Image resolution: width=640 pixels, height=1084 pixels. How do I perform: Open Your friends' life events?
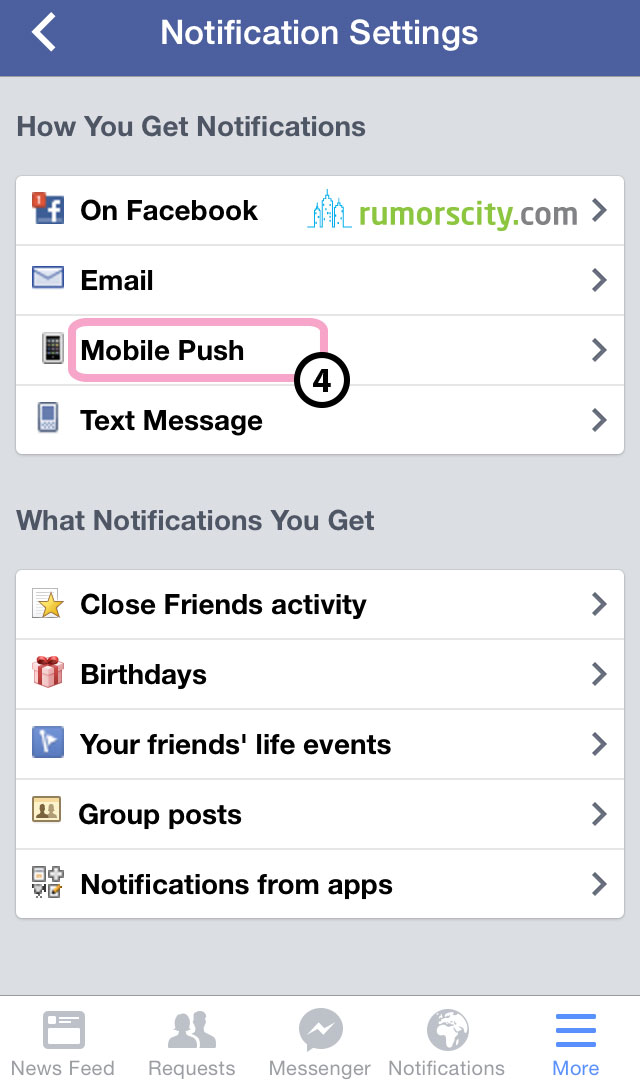[x=320, y=745]
